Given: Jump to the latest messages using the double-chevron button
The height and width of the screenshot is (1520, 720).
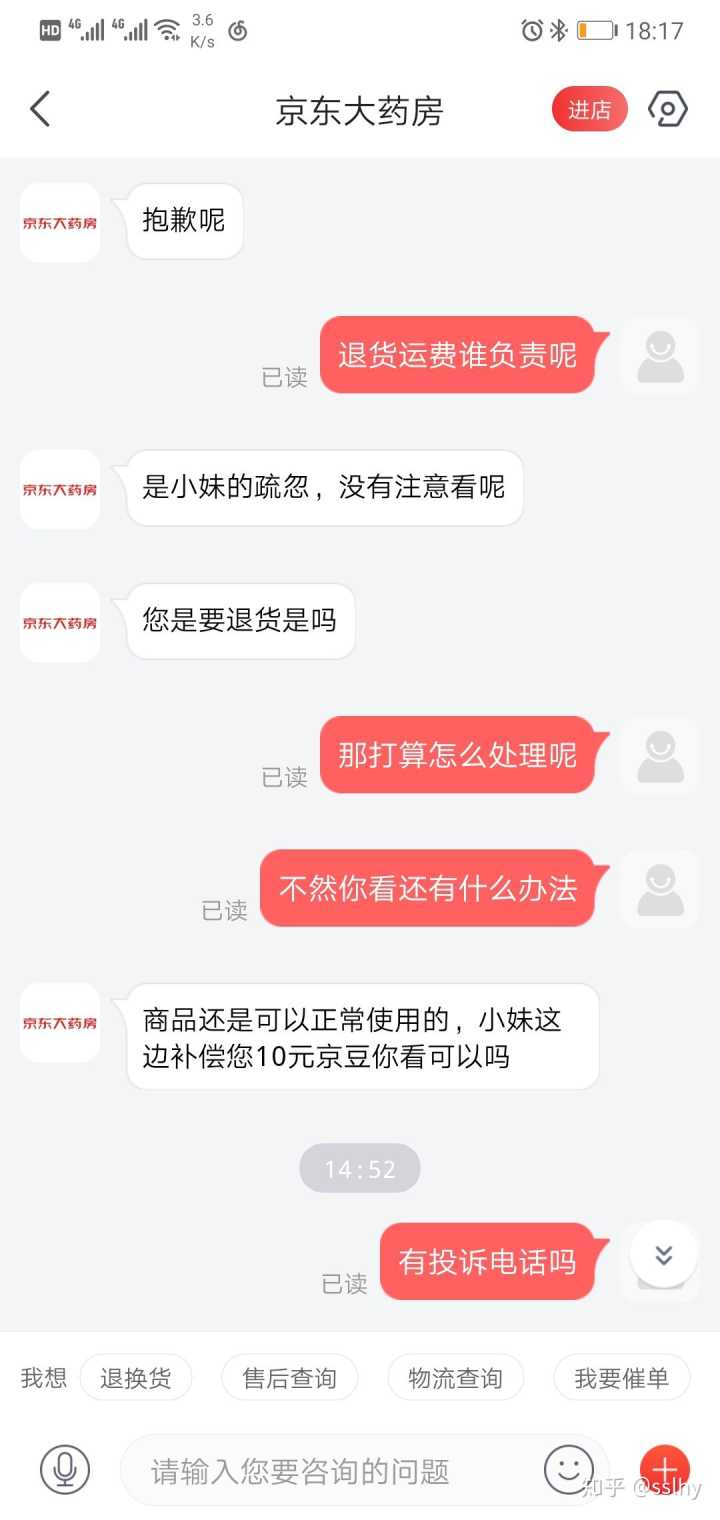Looking at the screenshot, I should pyautogui.click(x=664, y=1254).
